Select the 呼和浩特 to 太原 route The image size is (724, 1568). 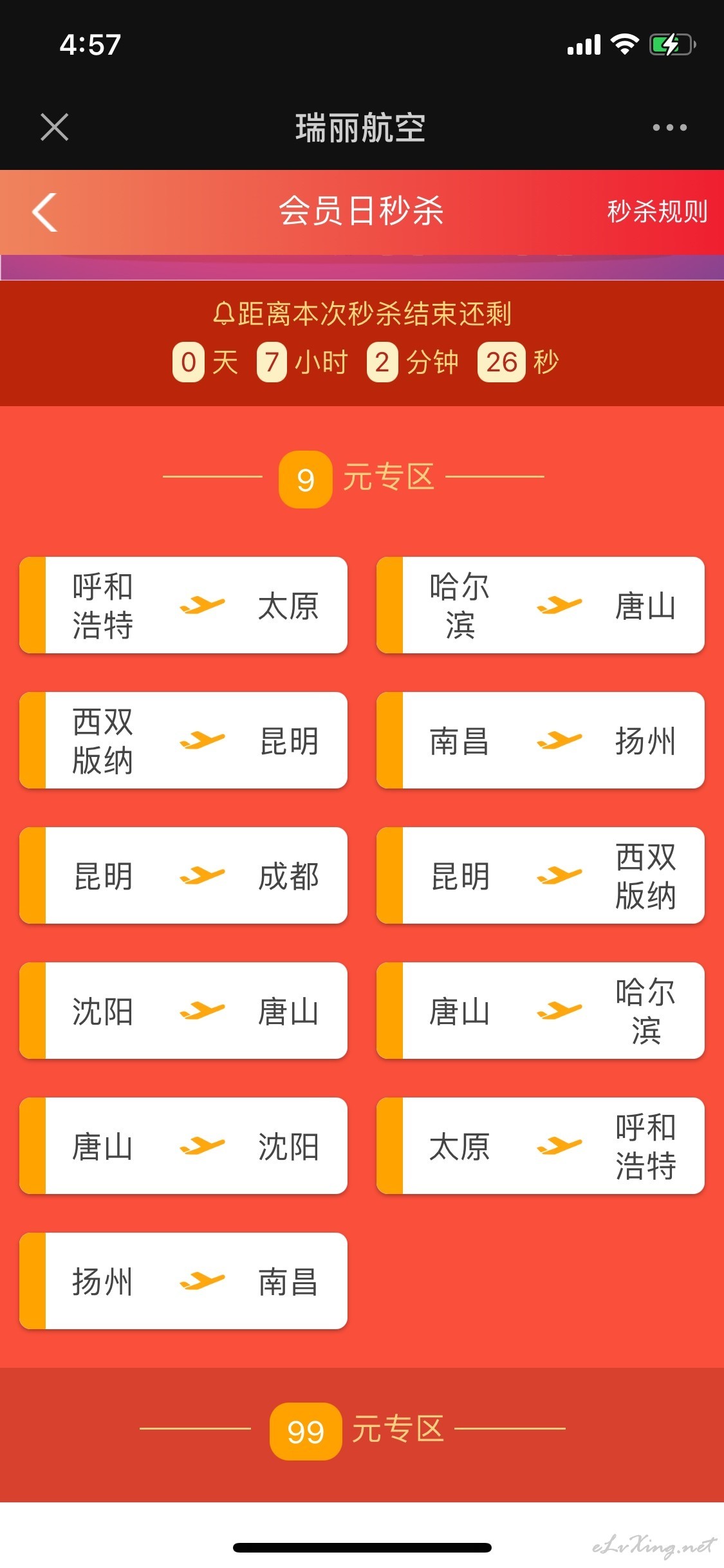183,605
